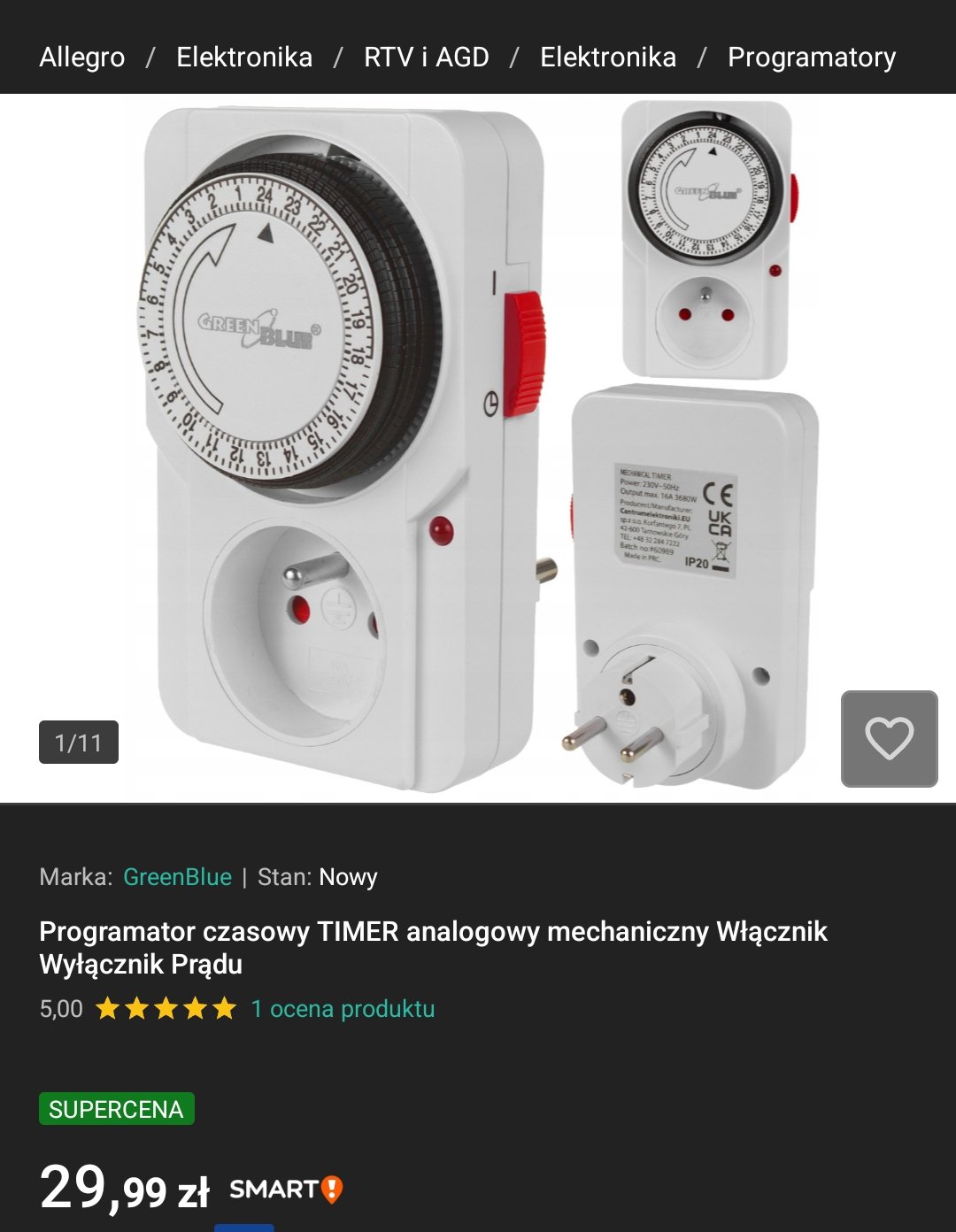Add product to favorites with heart
Screen dimensions: 956x1232
coord(889,739)
